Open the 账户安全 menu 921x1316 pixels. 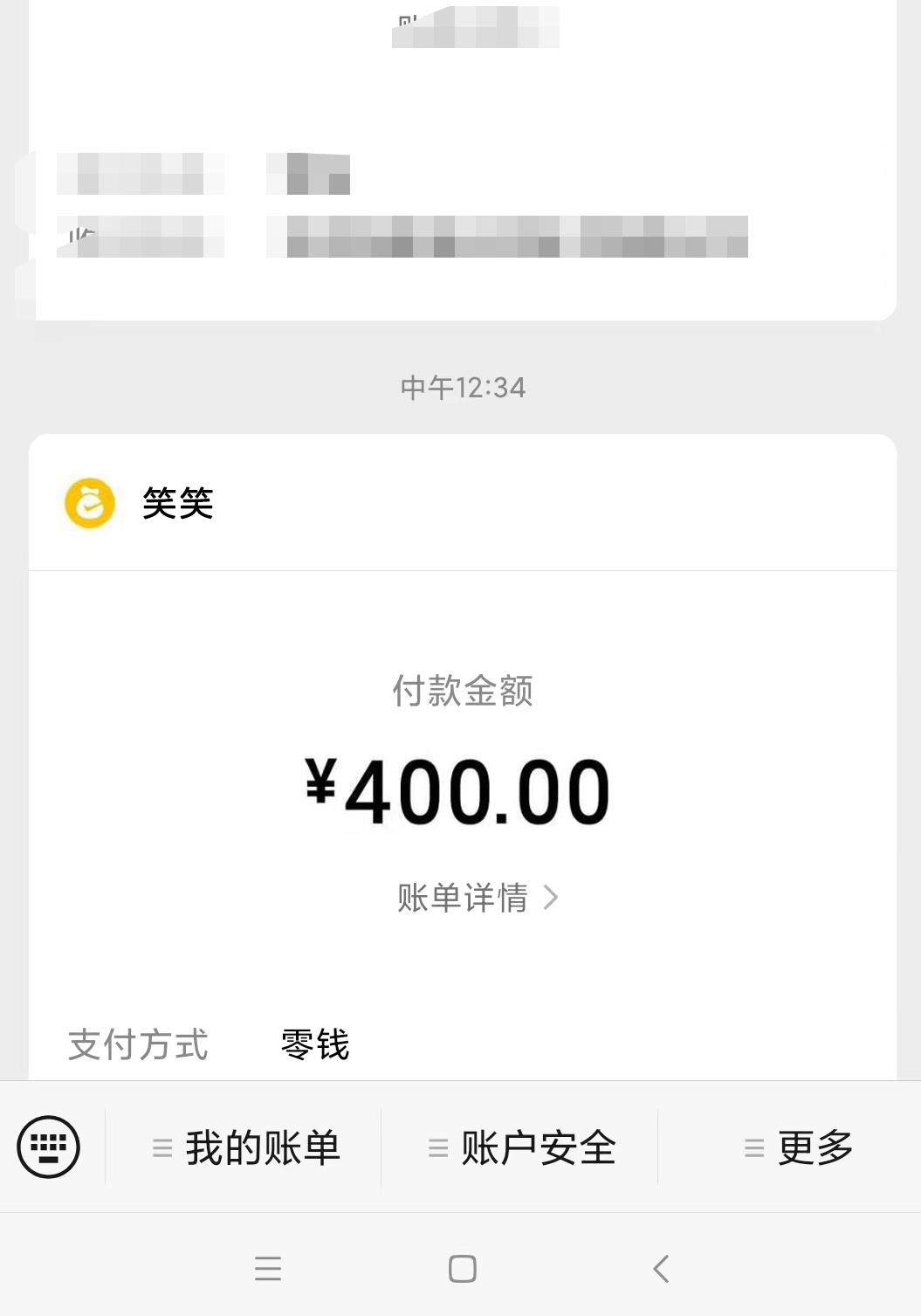tap(522, 1147)
